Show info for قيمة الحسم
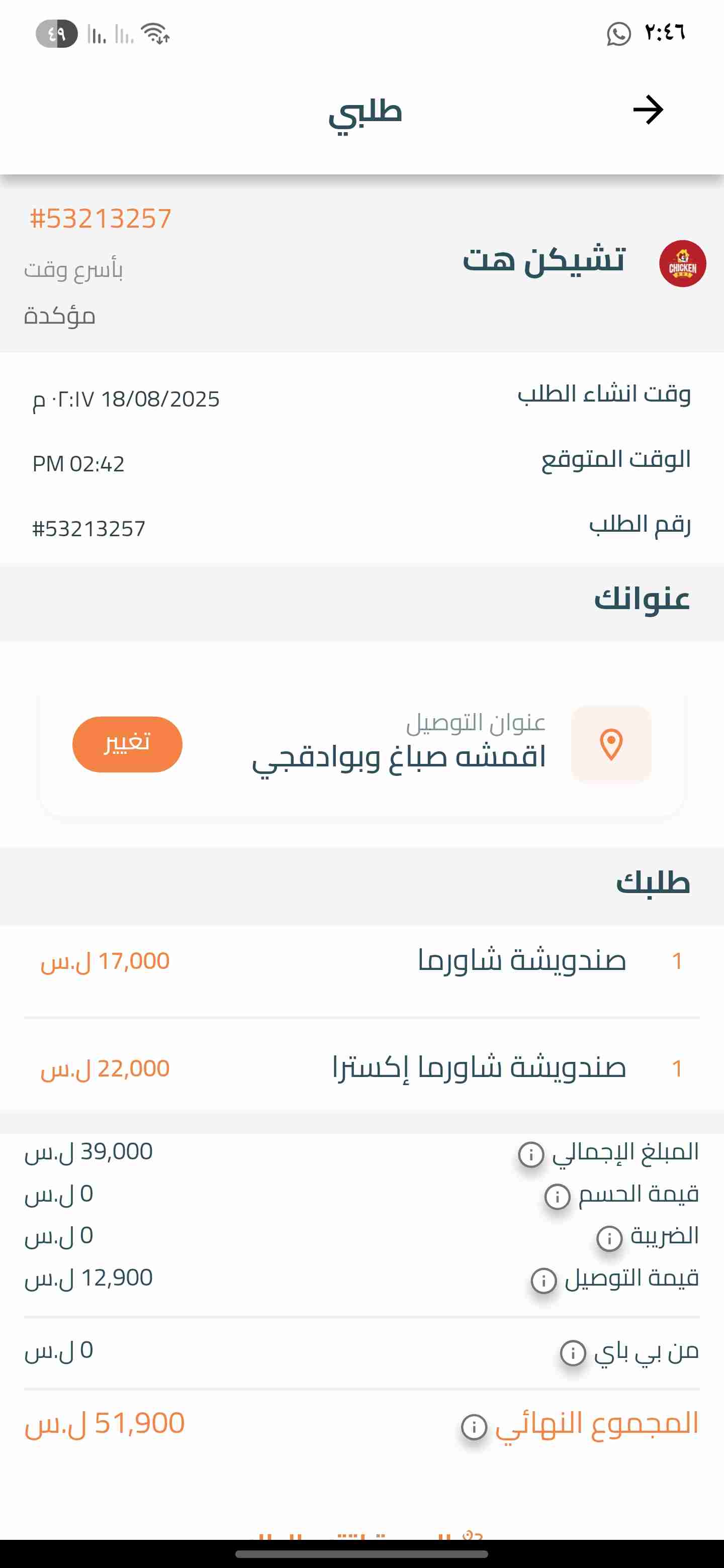This screenshot has height=1568, width=724. (x=557, y=1196)
